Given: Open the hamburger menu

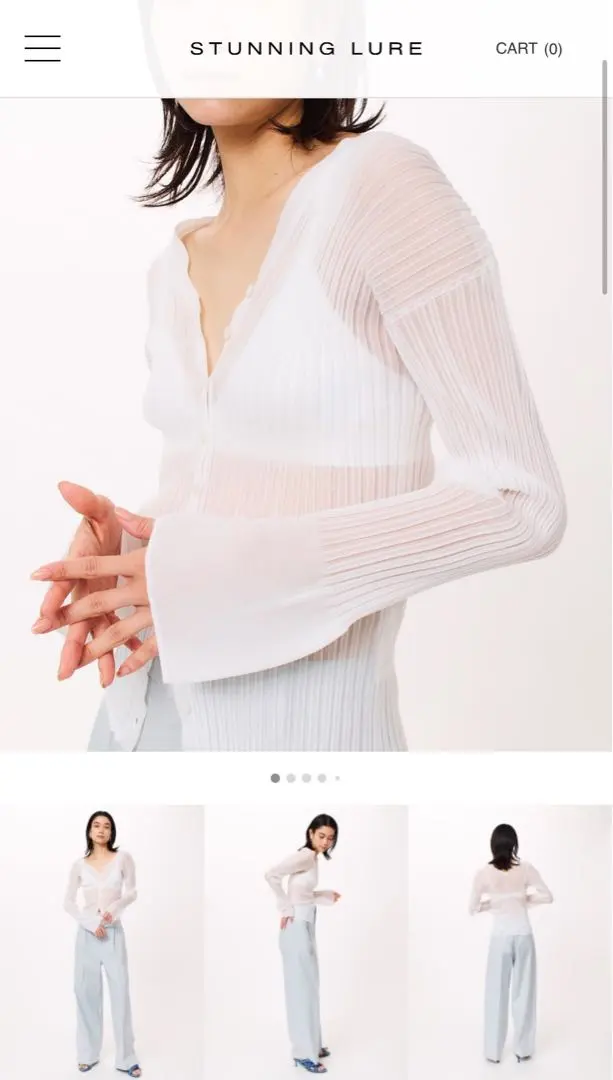Looking at the screenshot, I should (x=42, y=48).
